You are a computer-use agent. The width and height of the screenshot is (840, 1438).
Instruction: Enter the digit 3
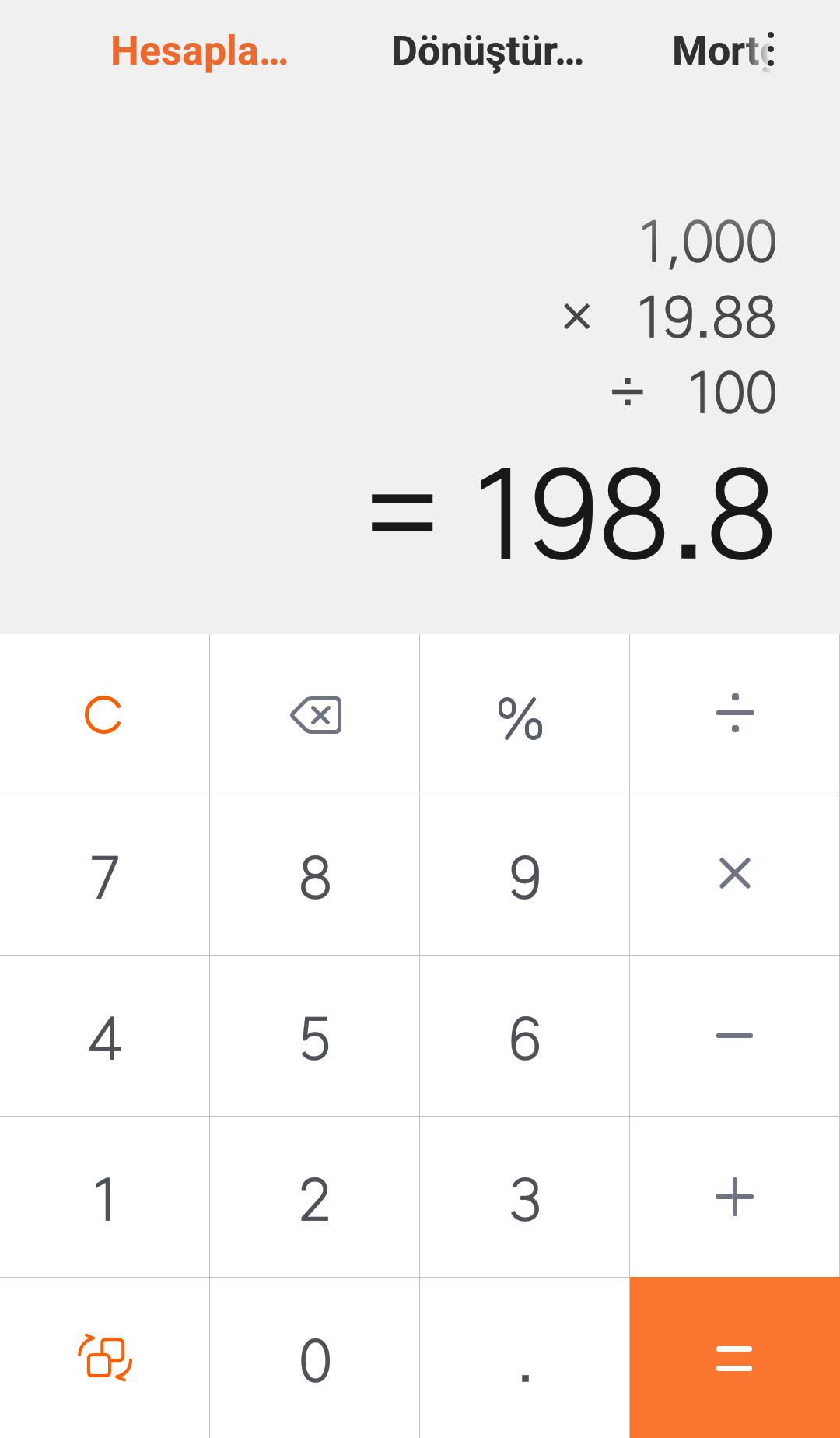pyautogui.click(x=525, y=1197)
